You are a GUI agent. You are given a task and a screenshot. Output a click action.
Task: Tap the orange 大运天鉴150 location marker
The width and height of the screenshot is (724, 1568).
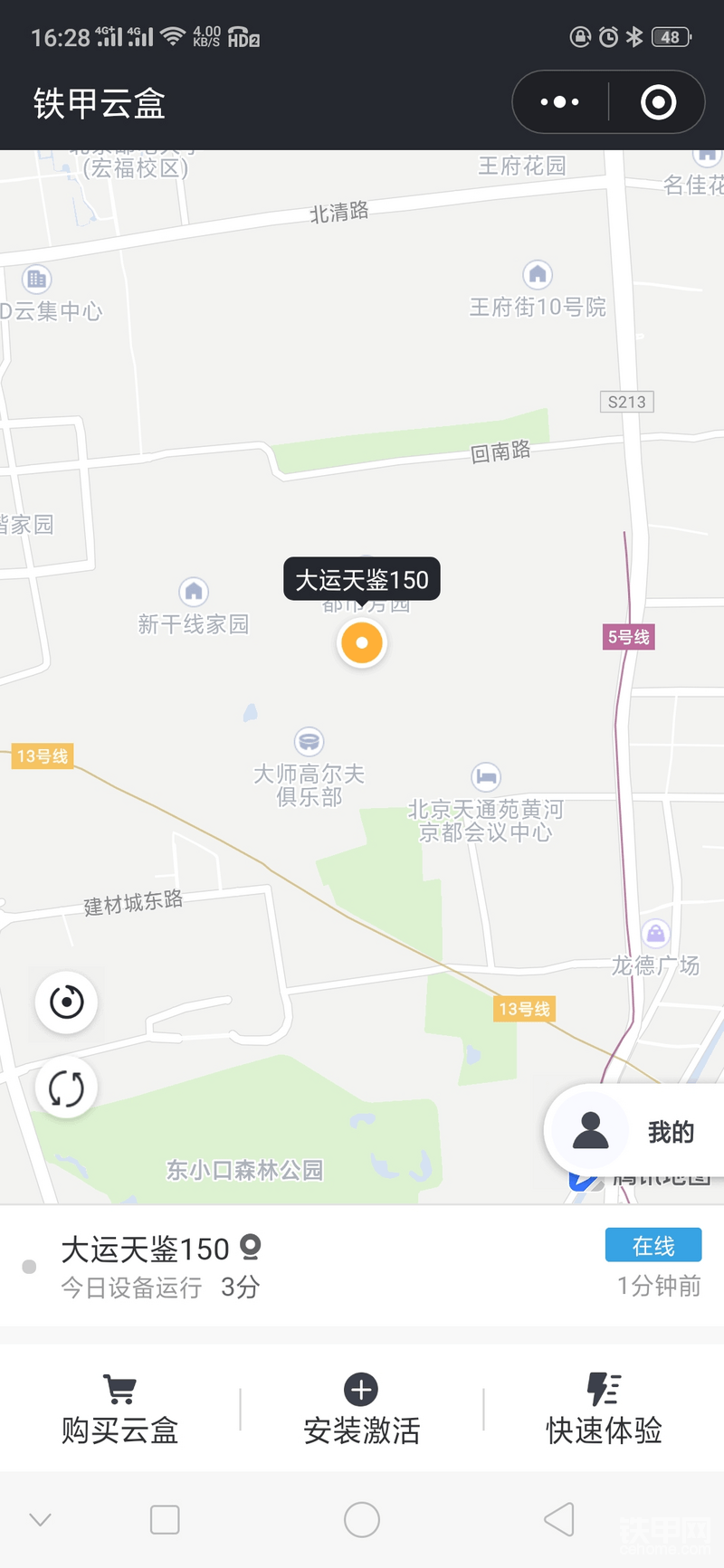(x=362, y=642)
